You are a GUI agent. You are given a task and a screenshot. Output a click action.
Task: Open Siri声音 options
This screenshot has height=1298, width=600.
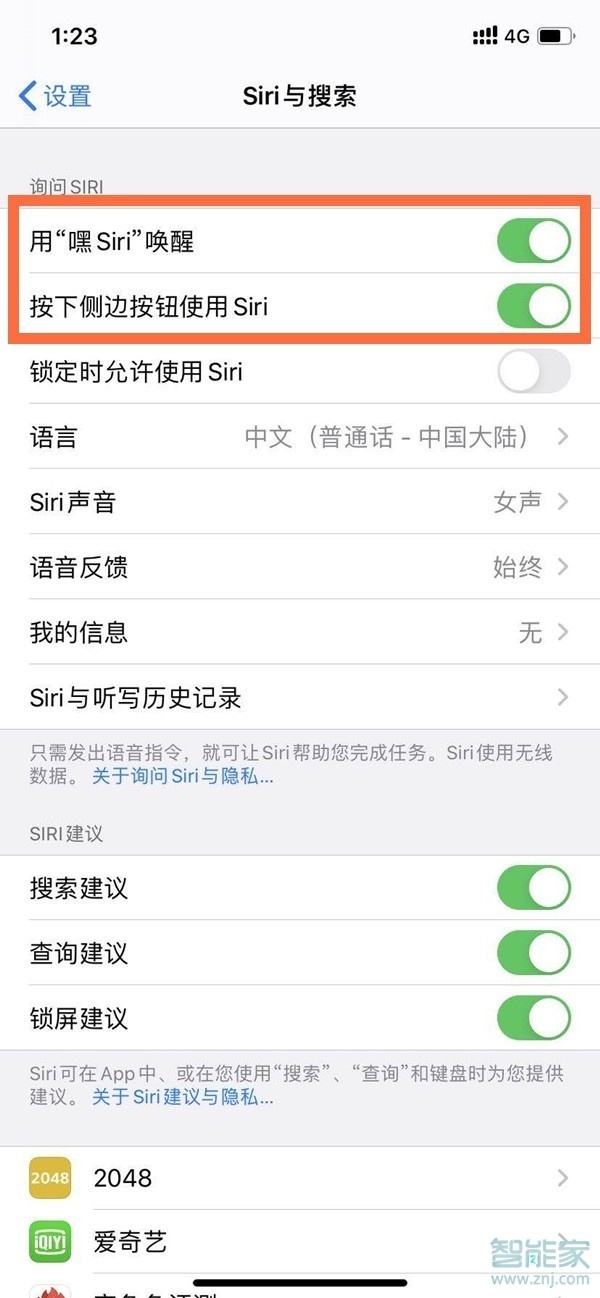tap(300, 502)
